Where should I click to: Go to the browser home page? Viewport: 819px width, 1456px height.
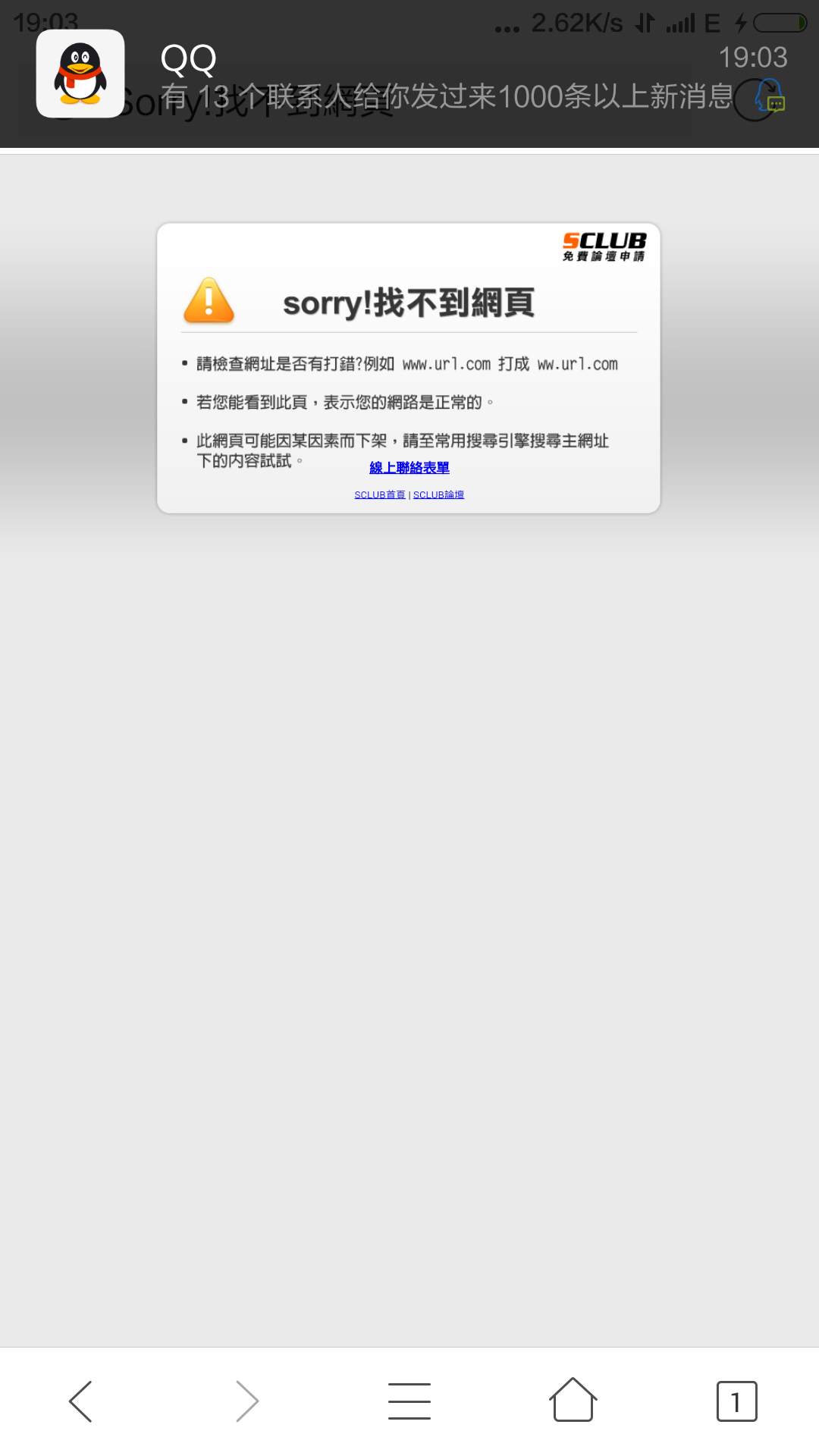(x=573, y=1400)
